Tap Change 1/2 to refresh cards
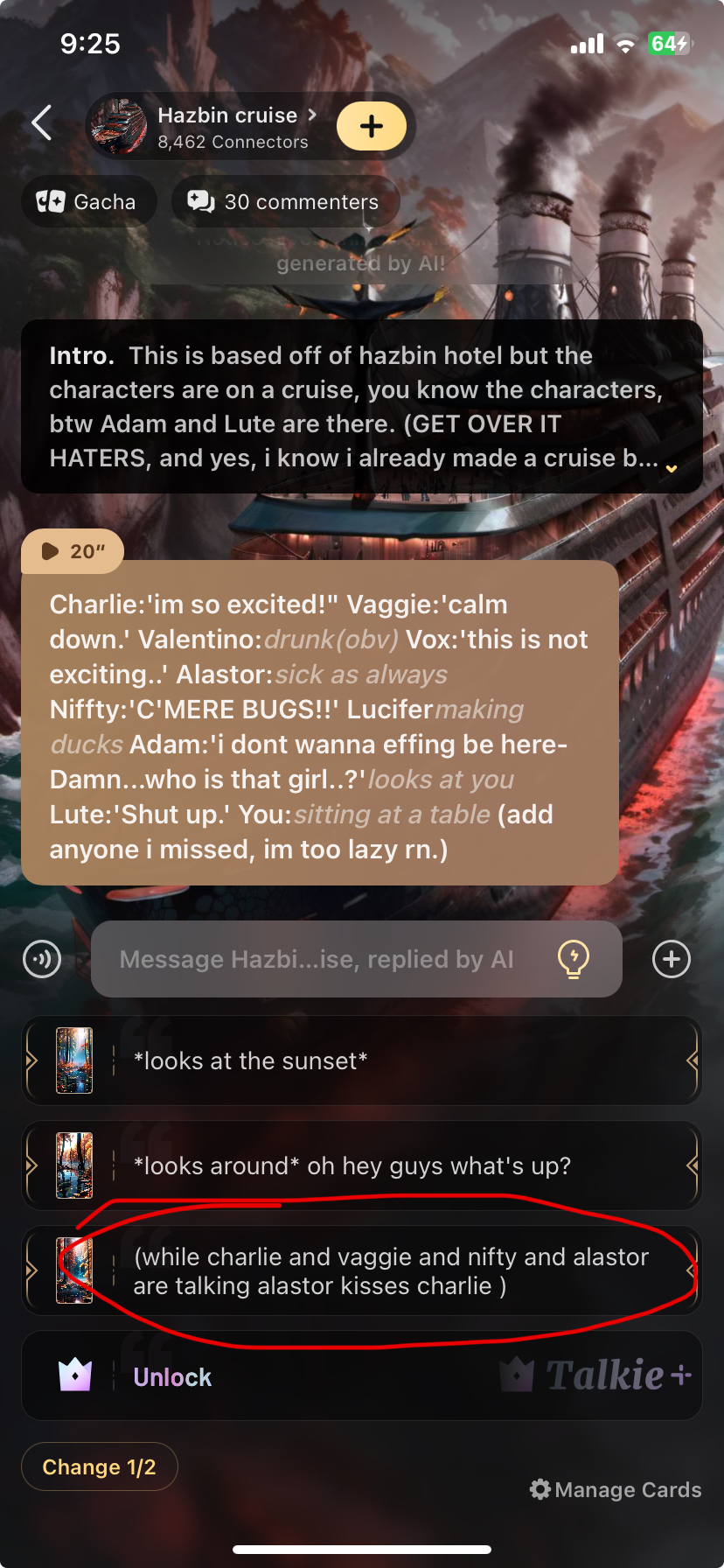Viewport: 724px width, 1568px height. (x=99, y=1466)
